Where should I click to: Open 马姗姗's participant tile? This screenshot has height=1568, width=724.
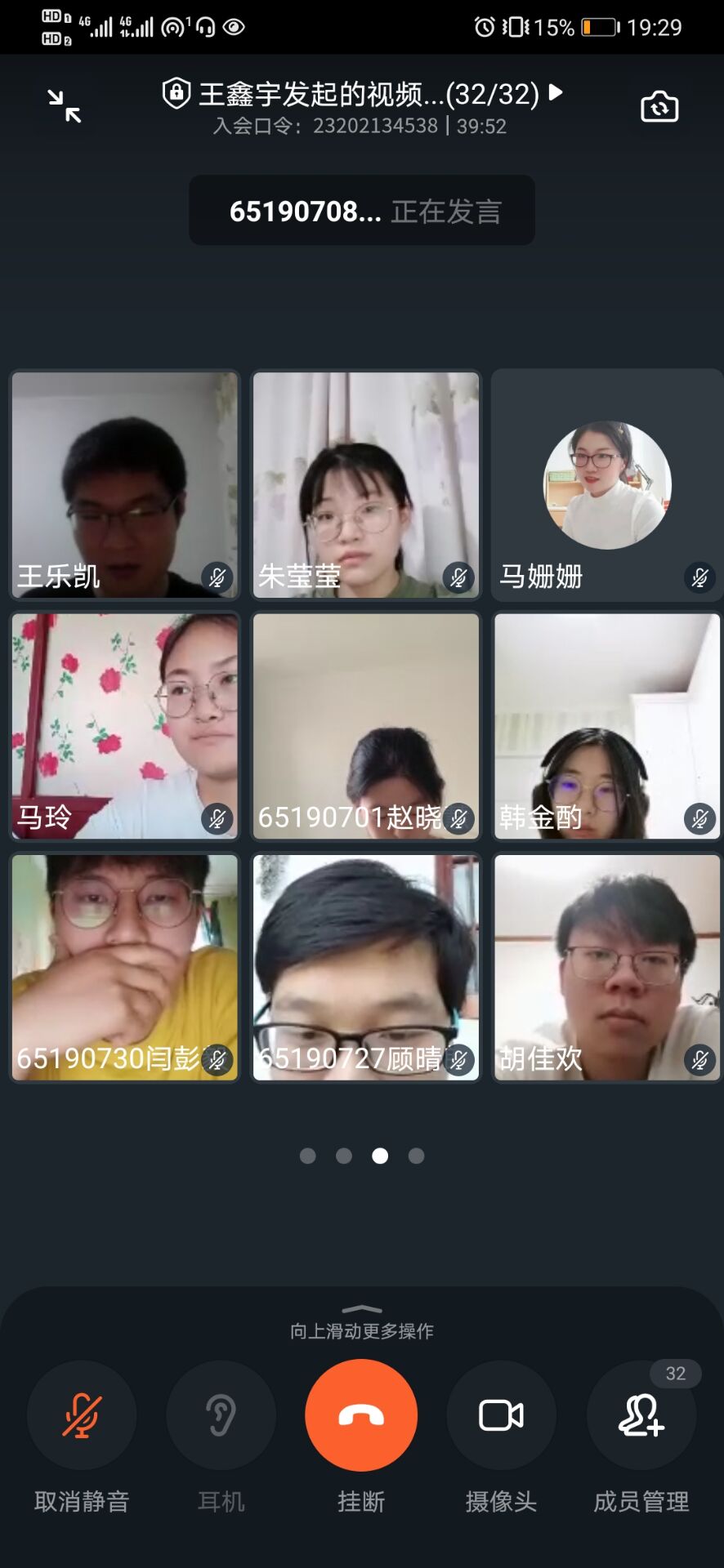(607, 484)
